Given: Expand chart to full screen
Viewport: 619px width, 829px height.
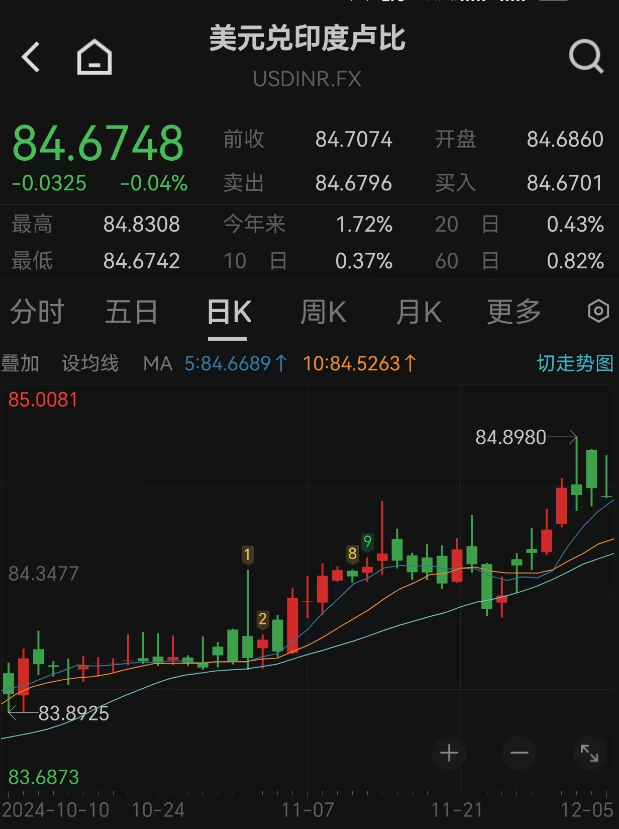Looking at the screenshot, I should tap(589, 753).
